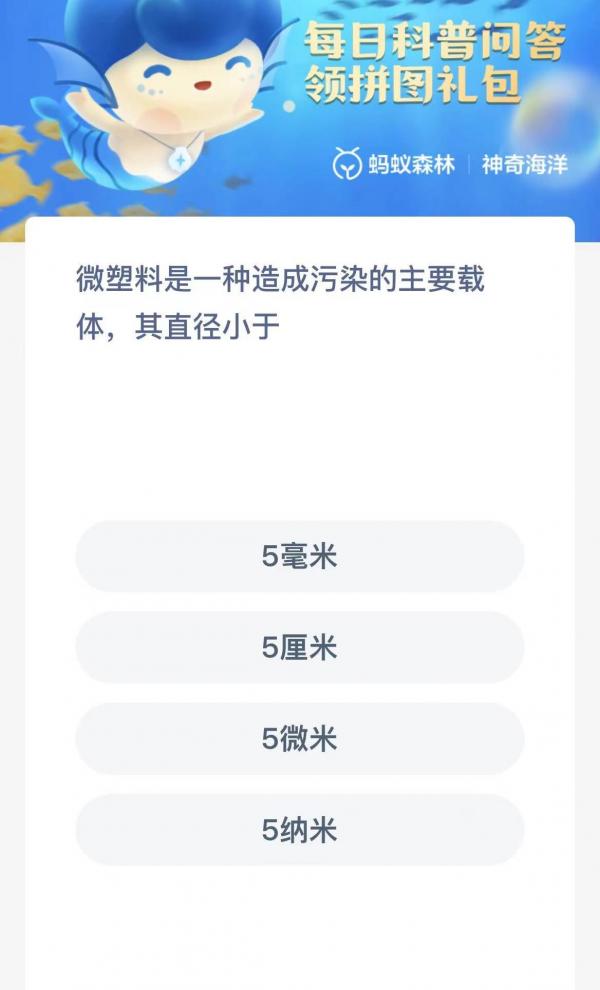Choose 5厘米 as the answer

[x=300, y=647]
